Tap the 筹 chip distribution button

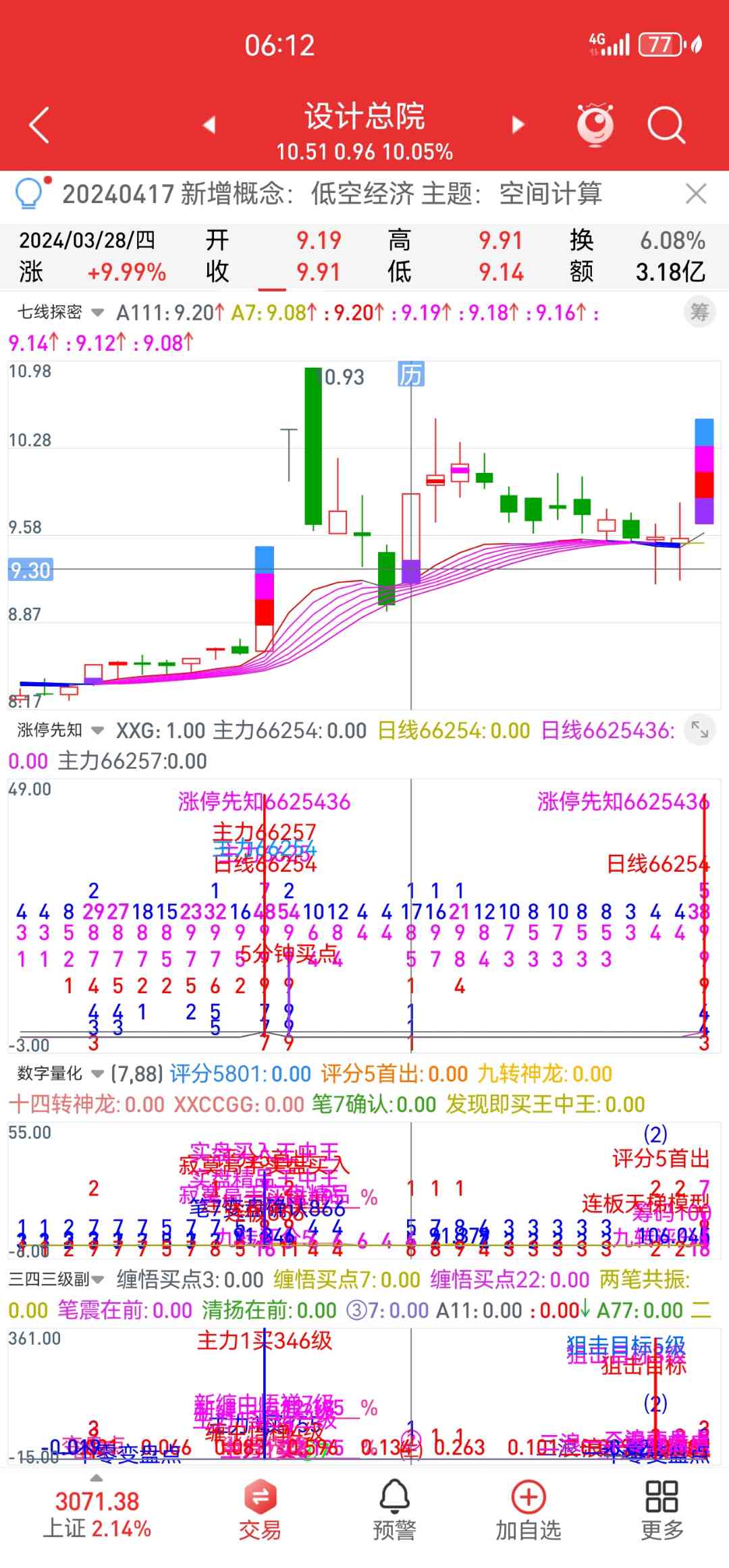point(699,312)
